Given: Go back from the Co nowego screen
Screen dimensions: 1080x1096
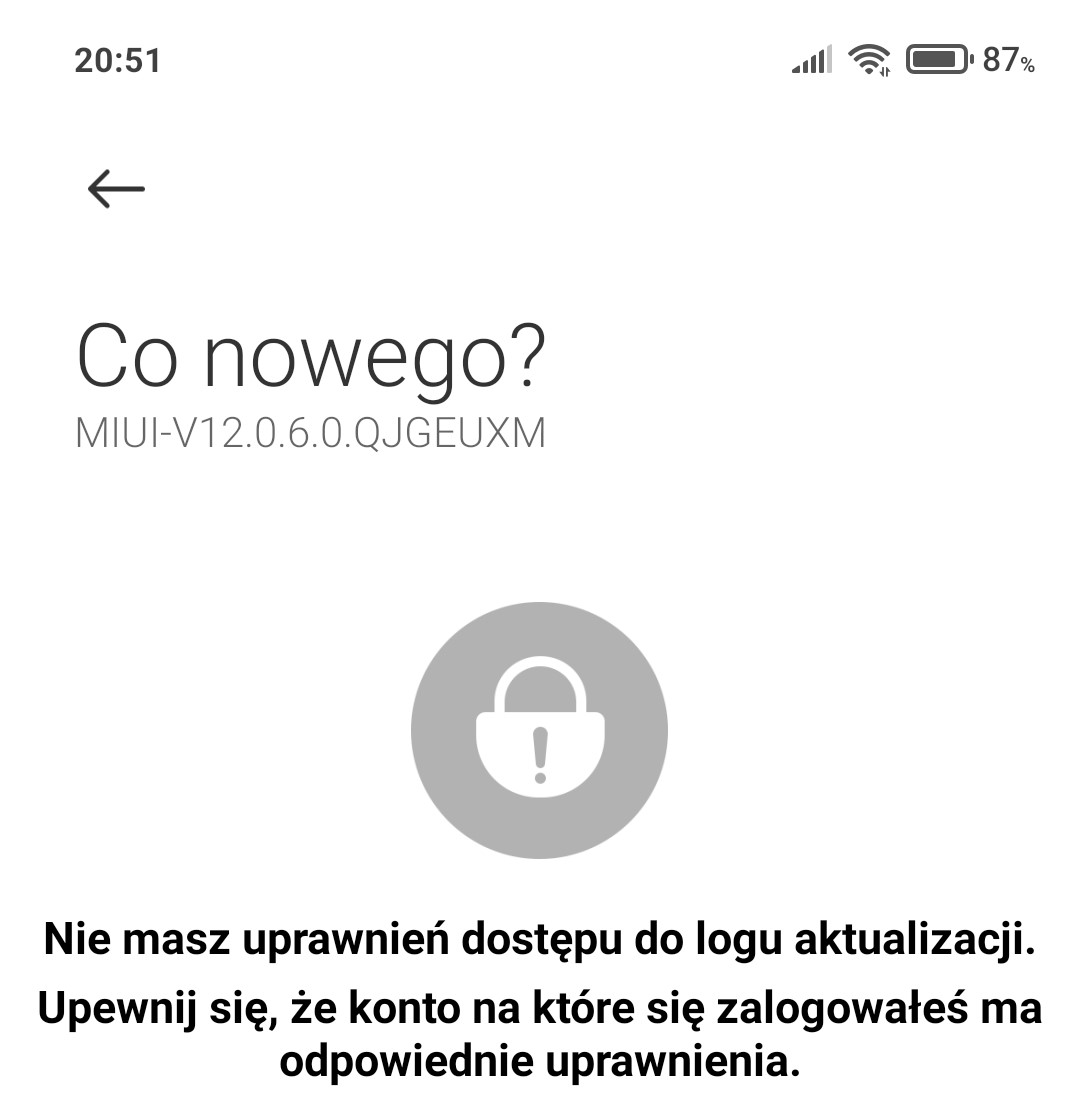Looking at the screenshot, I should click(116, 188).
